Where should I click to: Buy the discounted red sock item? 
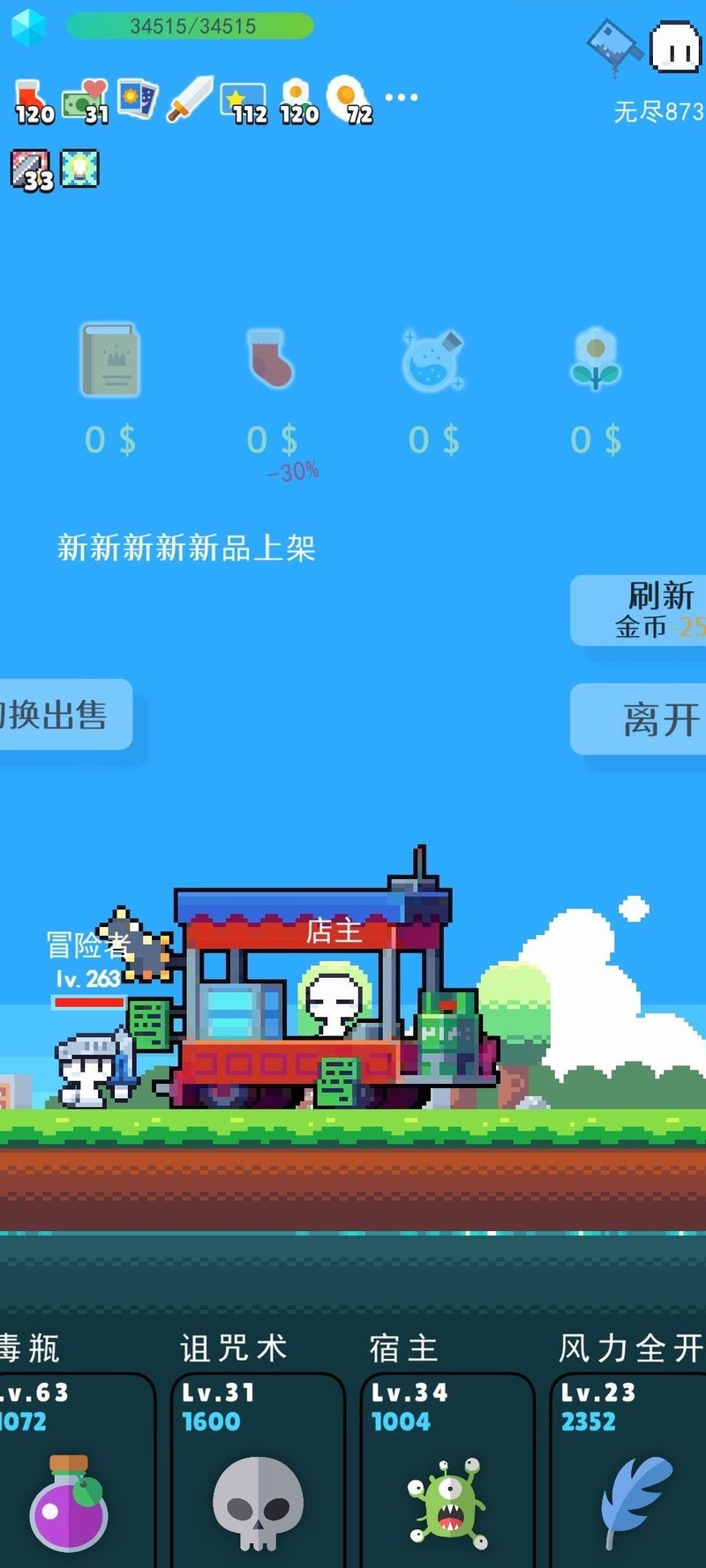click(271, 360)
